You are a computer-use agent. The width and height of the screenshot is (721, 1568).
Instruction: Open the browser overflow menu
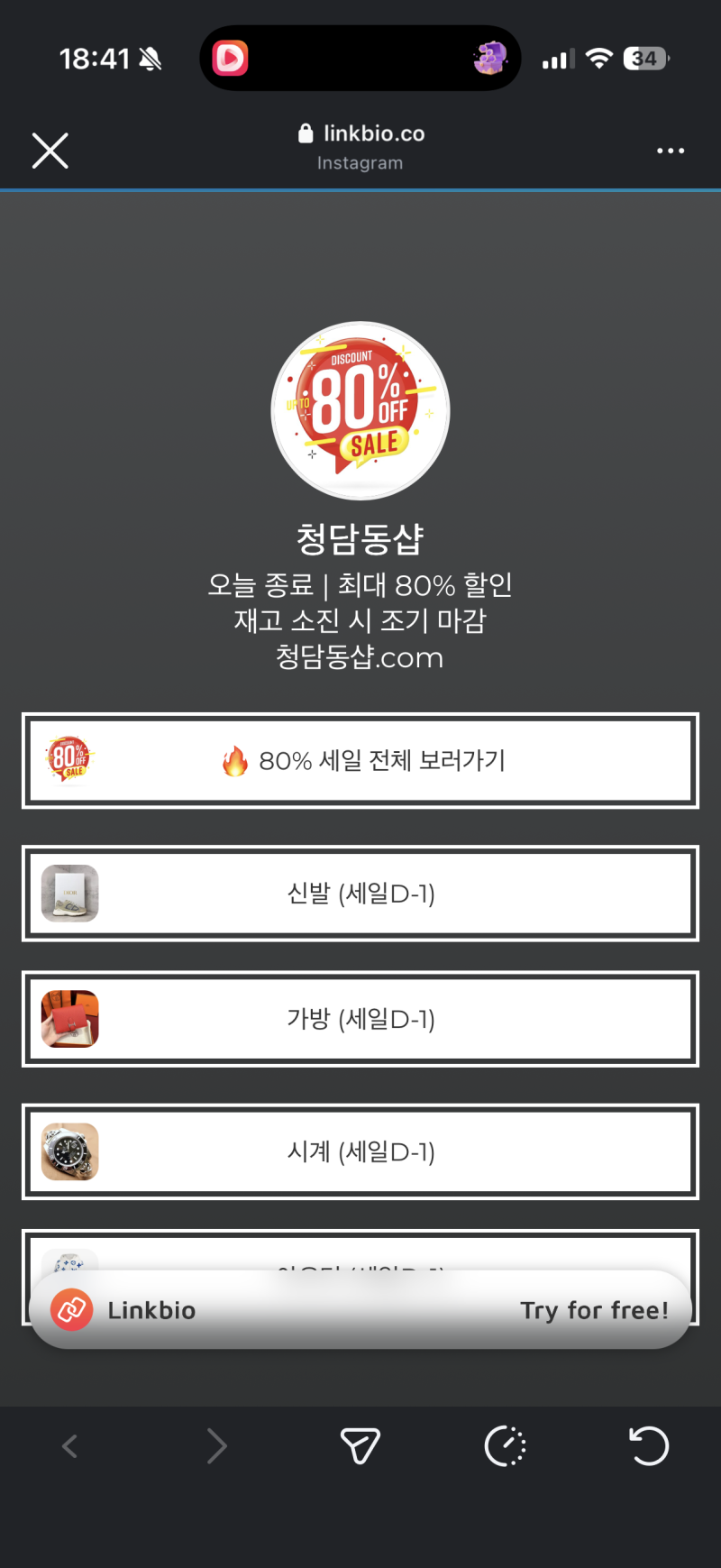coord(670,151)
